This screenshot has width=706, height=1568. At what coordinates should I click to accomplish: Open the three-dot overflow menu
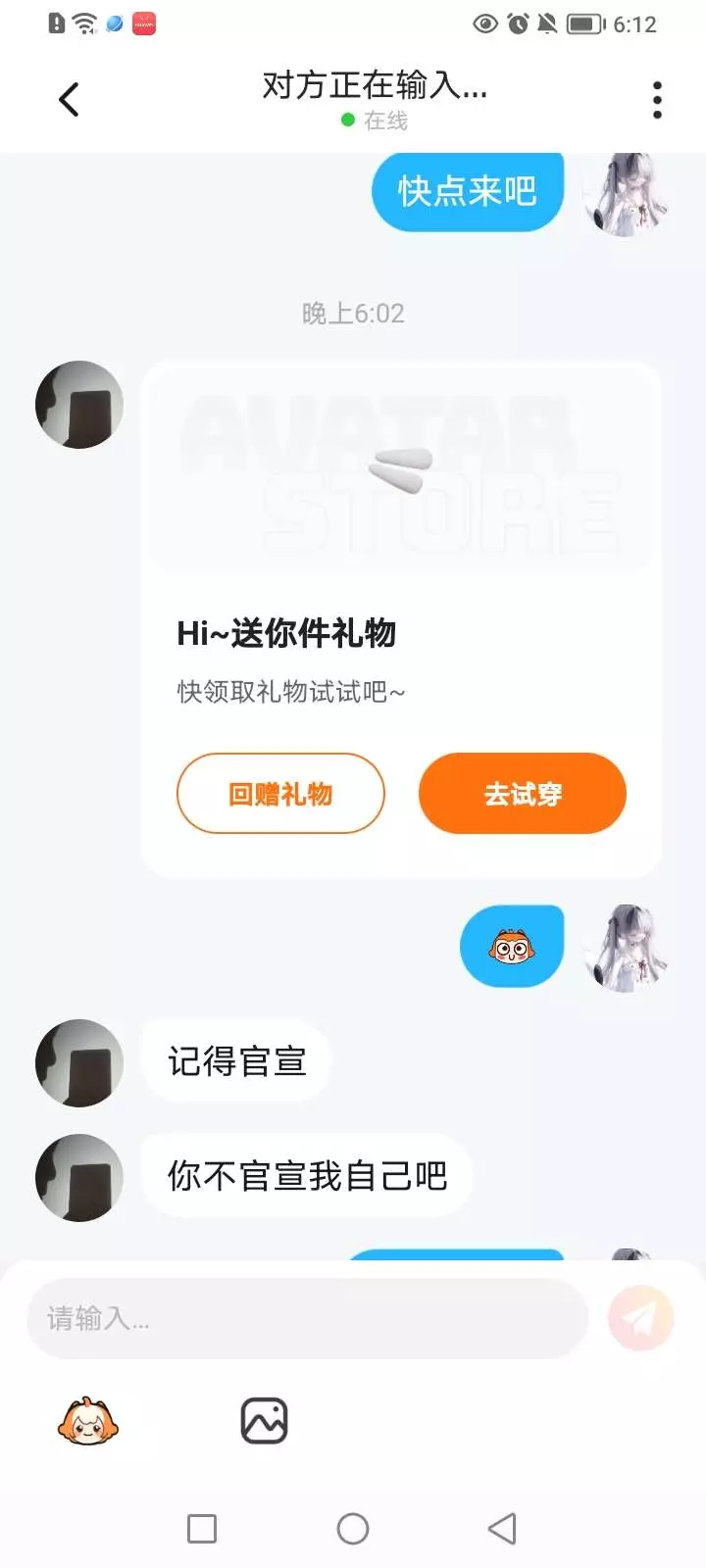coord(657,100)
